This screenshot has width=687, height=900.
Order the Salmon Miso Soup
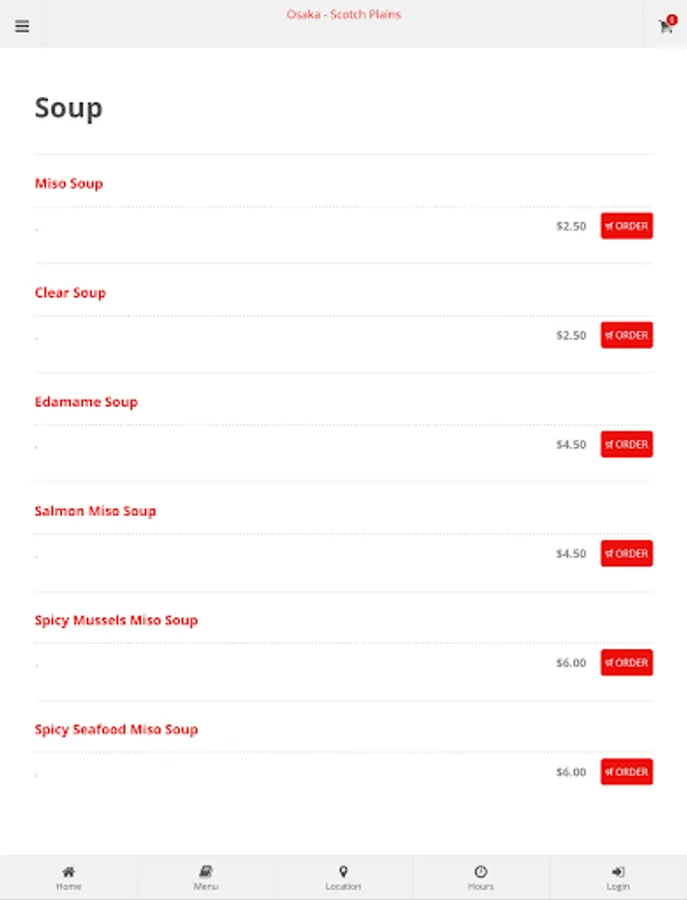(626, 553)
